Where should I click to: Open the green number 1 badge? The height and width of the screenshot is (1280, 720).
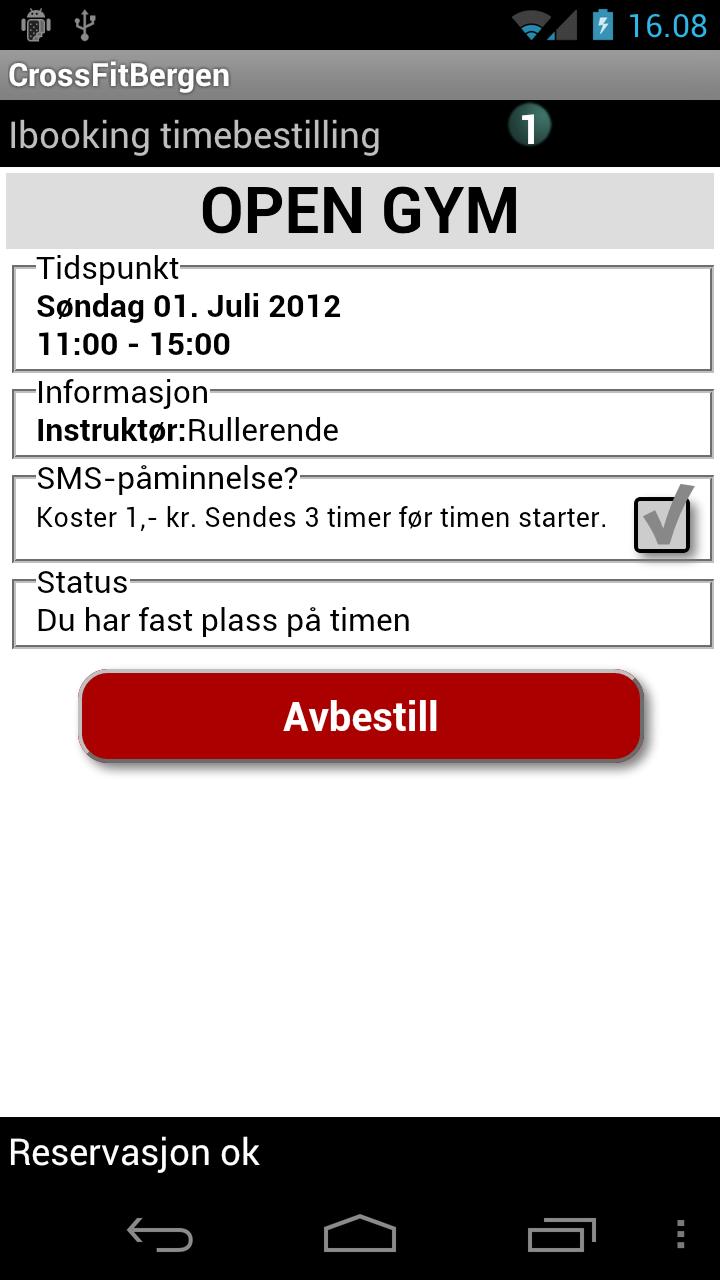click(529, 127)
